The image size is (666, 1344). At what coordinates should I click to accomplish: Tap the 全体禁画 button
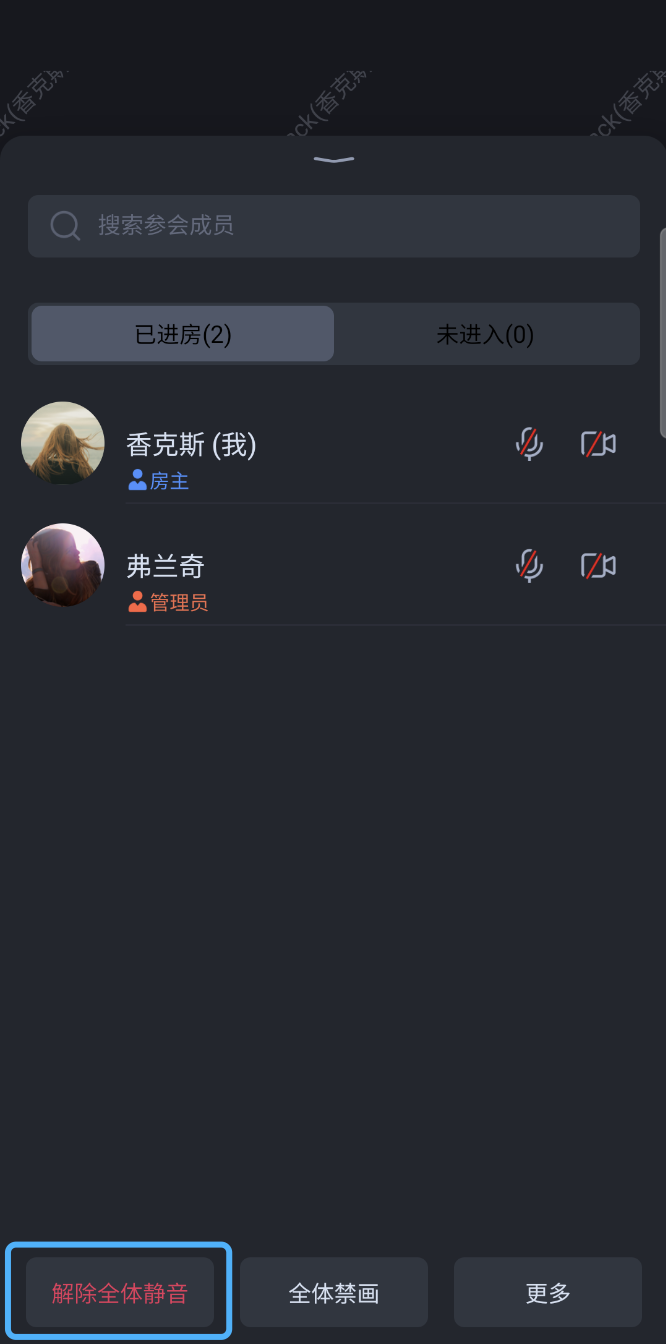pos(334,1292)
